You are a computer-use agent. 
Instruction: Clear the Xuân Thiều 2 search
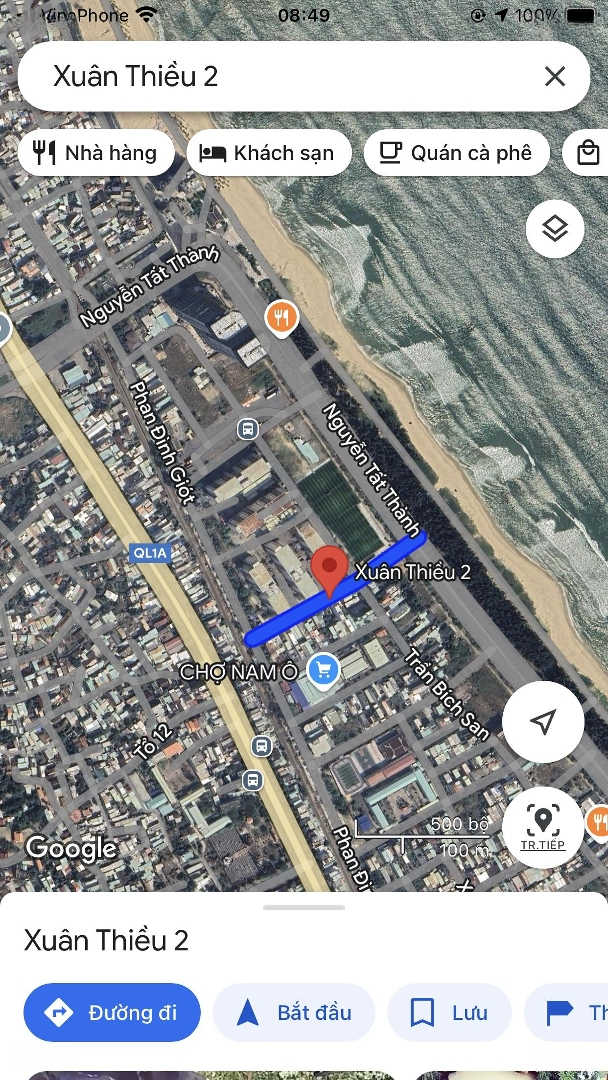[x=554, y=76]
